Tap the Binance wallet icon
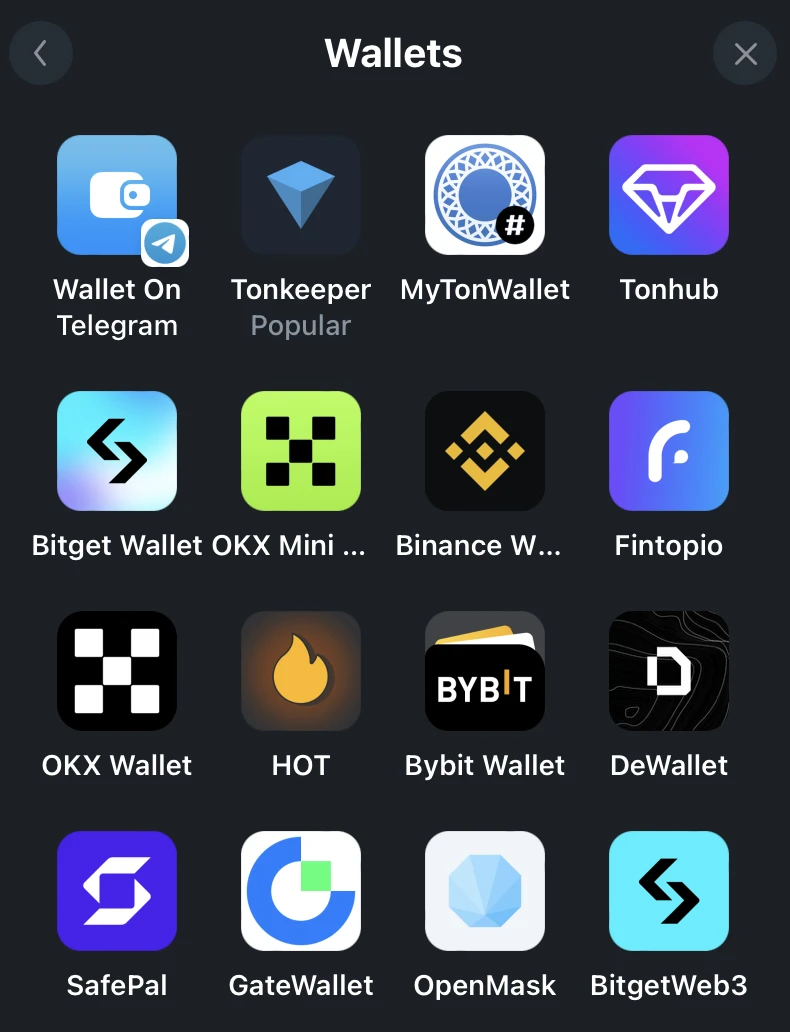The height and width of the screenshot is (1032, 790). point(485,451)
